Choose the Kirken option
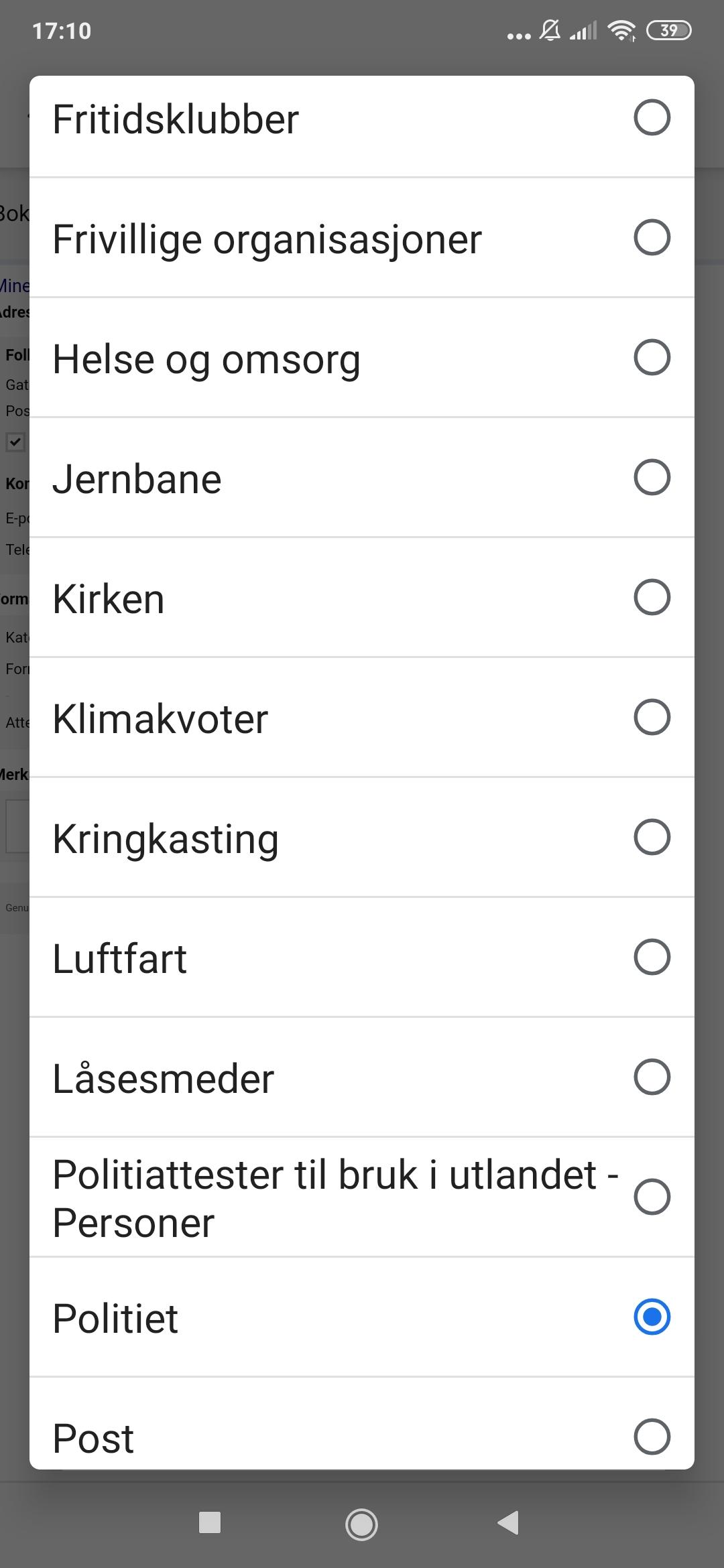 coord(362,598)
